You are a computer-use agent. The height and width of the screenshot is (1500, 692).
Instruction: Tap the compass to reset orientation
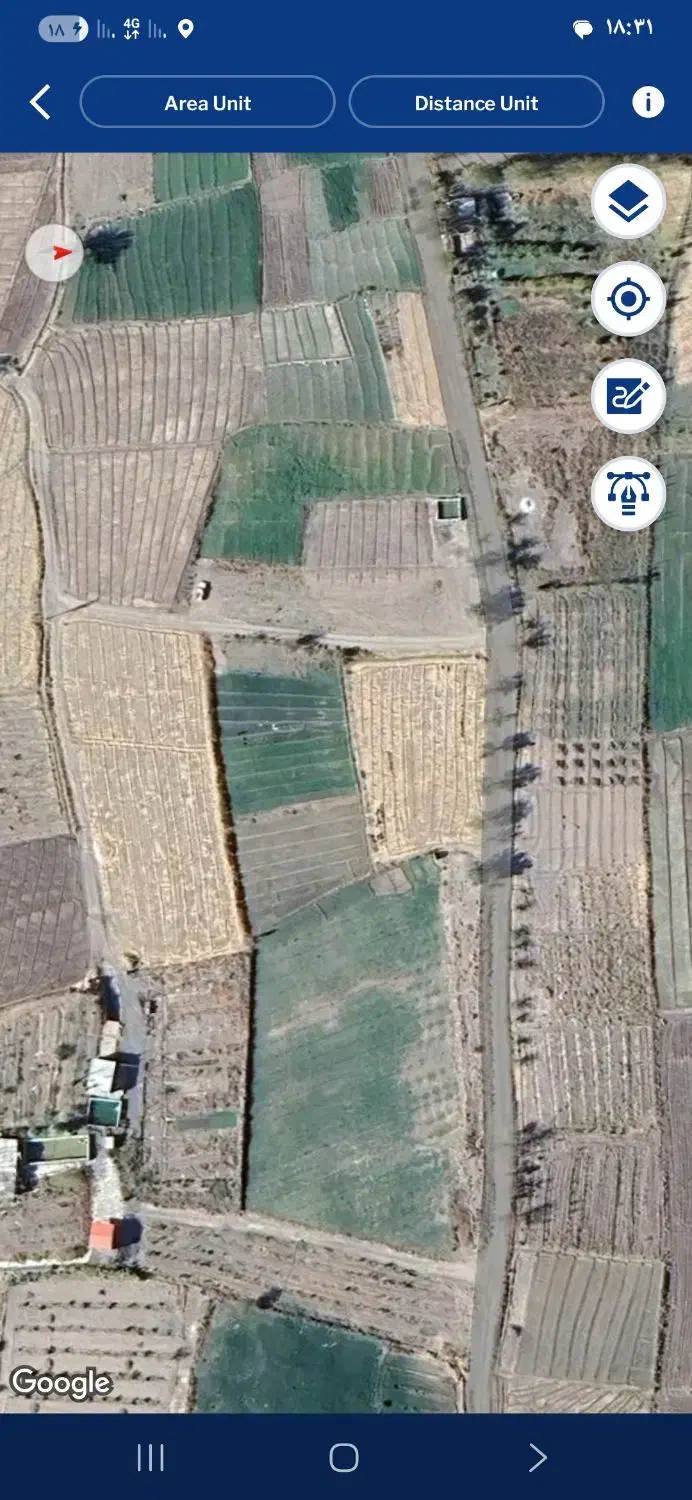click(x=55, y=253)
